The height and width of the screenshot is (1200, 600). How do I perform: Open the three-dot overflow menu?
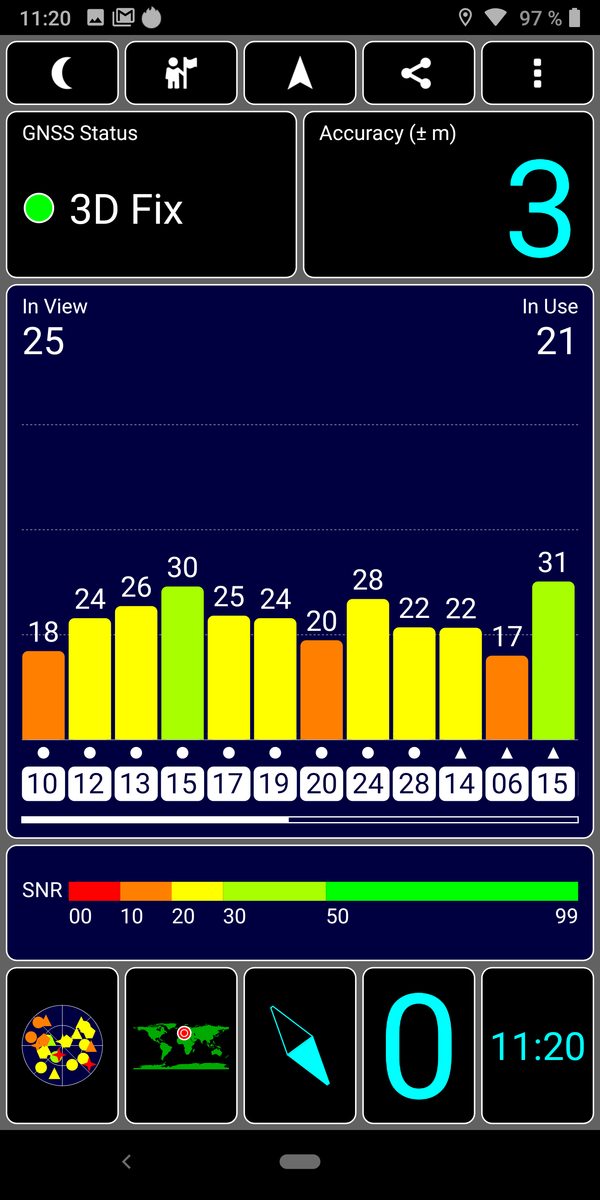tap(537, 73)
